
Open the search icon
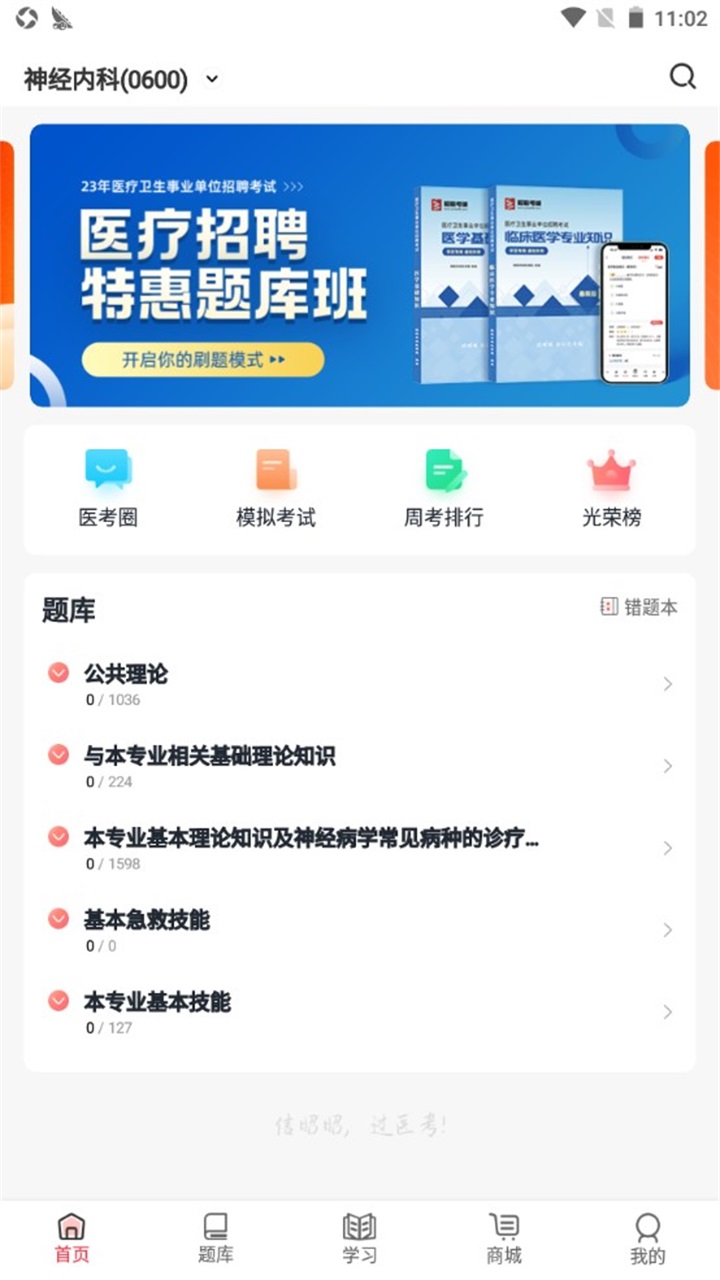point(682,77)
